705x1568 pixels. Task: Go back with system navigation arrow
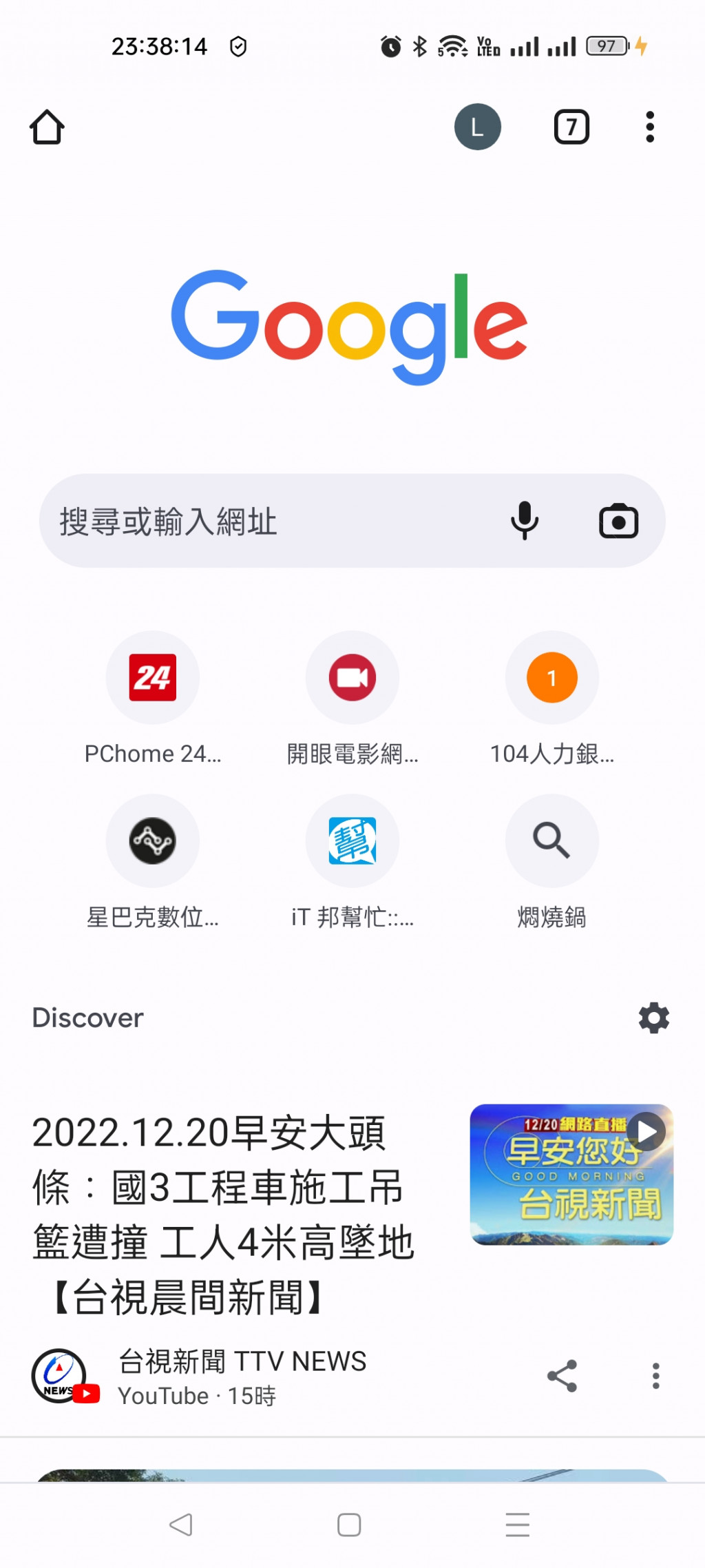(181, 1525)
